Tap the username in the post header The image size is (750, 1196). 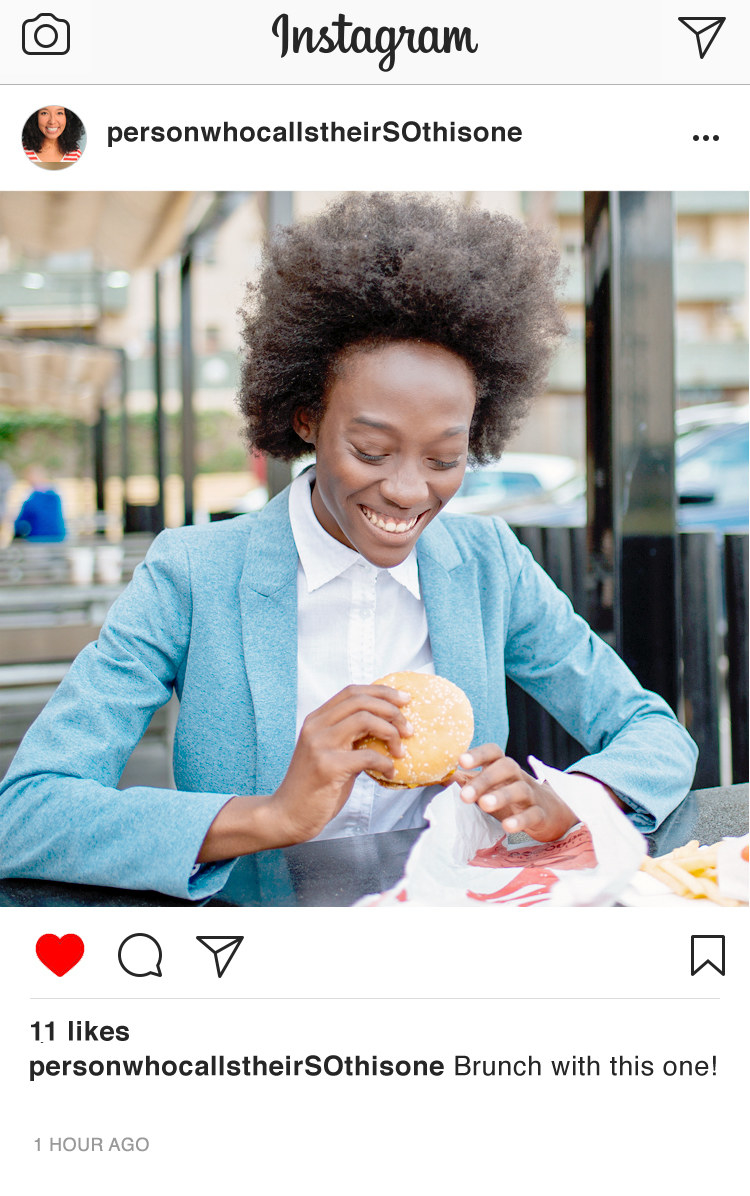point(314,133)
